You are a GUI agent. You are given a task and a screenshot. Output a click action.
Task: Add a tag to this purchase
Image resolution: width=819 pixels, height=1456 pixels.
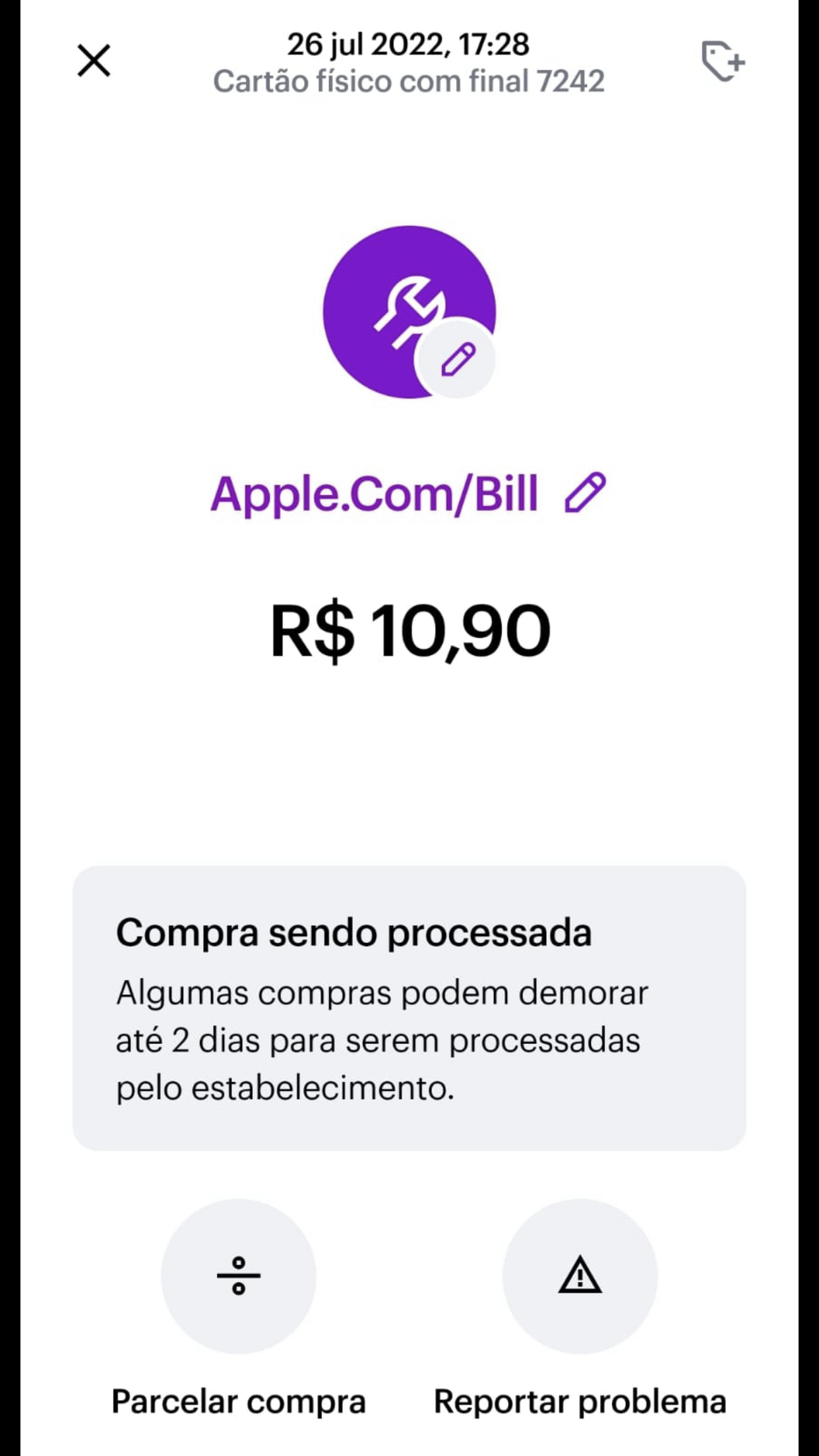[723, 62]
